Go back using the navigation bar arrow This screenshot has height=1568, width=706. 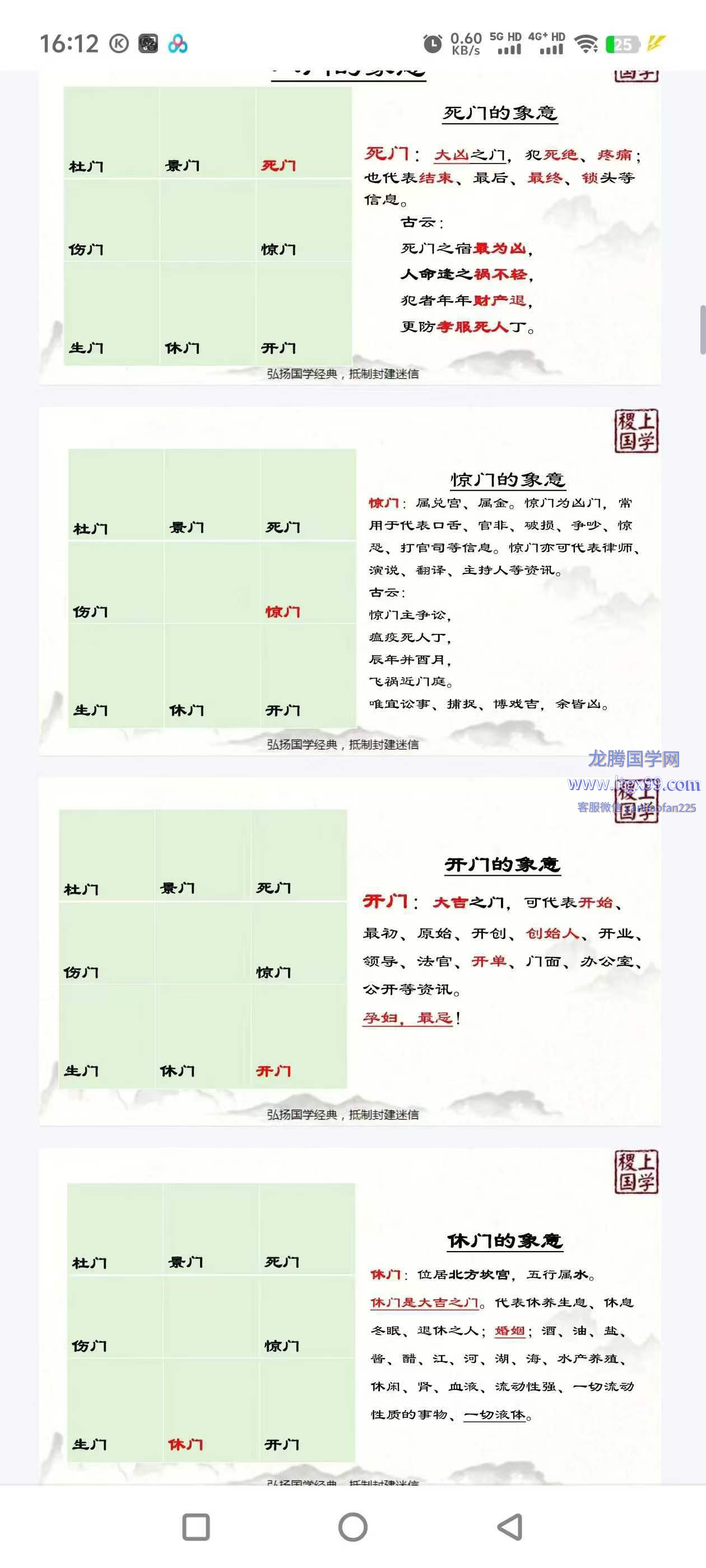510,1527
